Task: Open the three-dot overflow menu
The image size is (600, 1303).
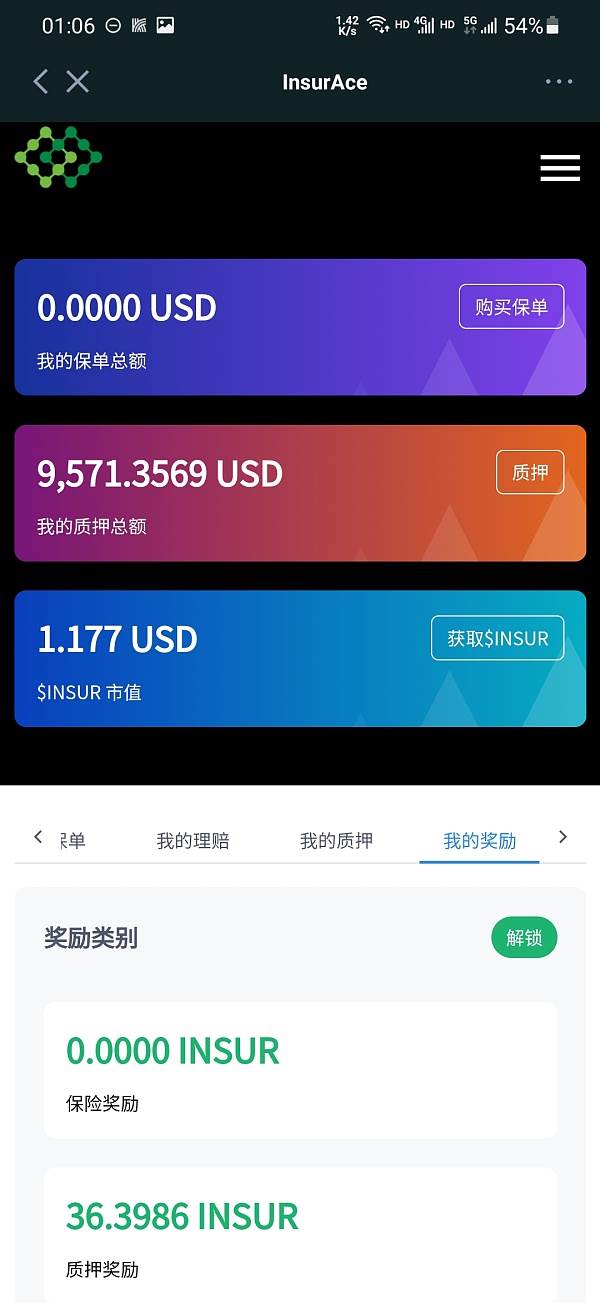Action: click(x=559, y=82)
